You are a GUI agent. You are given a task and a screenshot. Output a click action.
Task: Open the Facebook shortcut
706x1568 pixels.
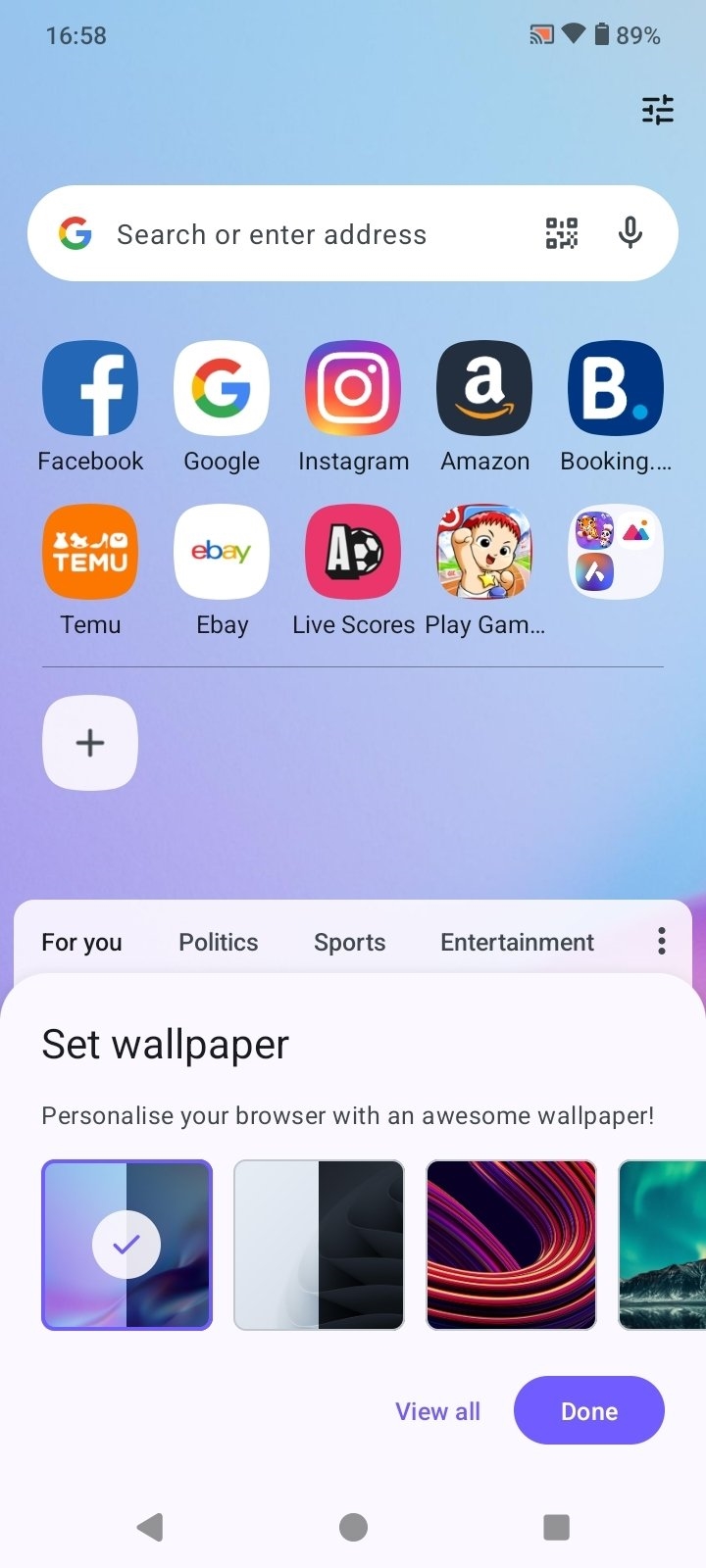pyautogui.click(x=90, y=388)
